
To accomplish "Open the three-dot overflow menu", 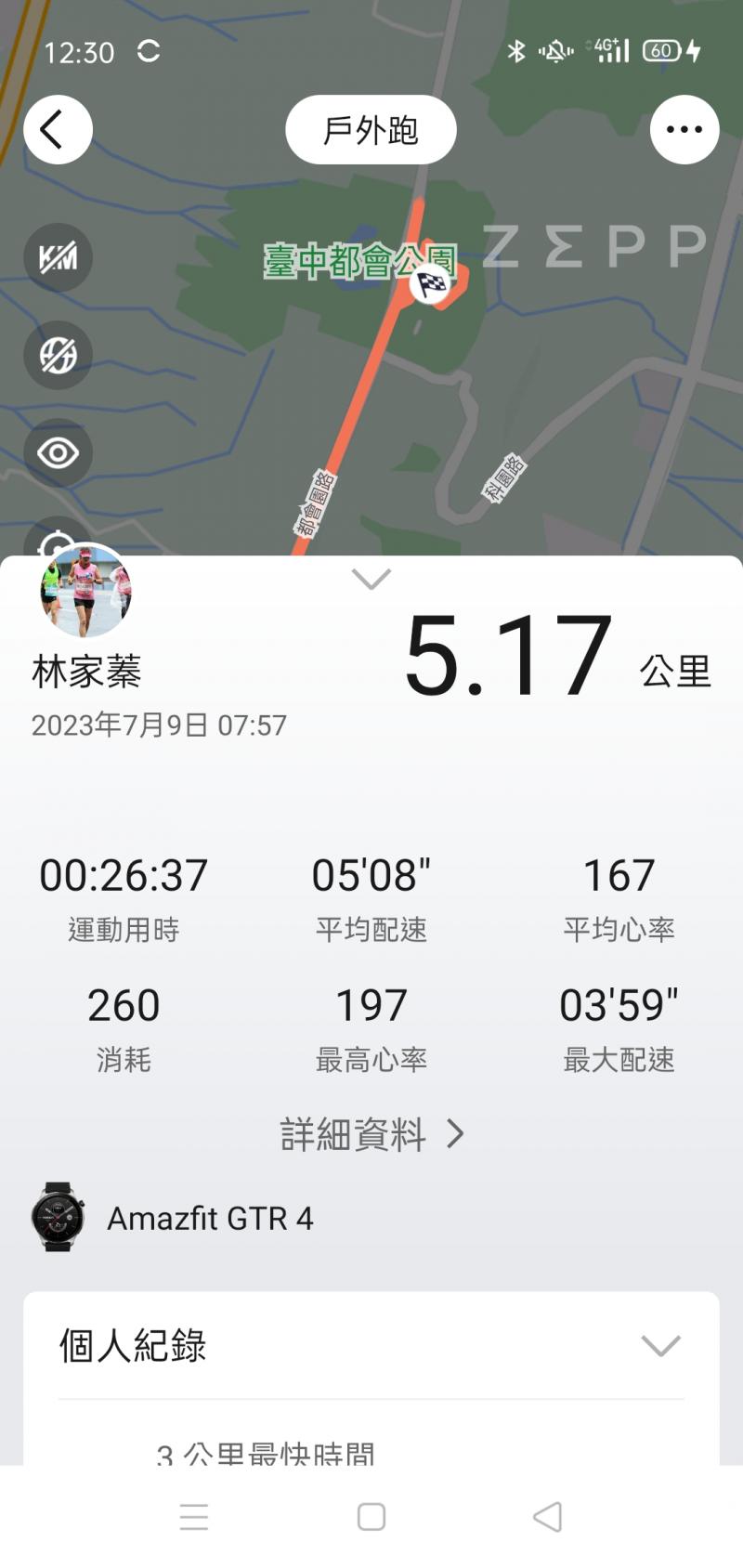I will pyautogui.click(x=684, y=130).
